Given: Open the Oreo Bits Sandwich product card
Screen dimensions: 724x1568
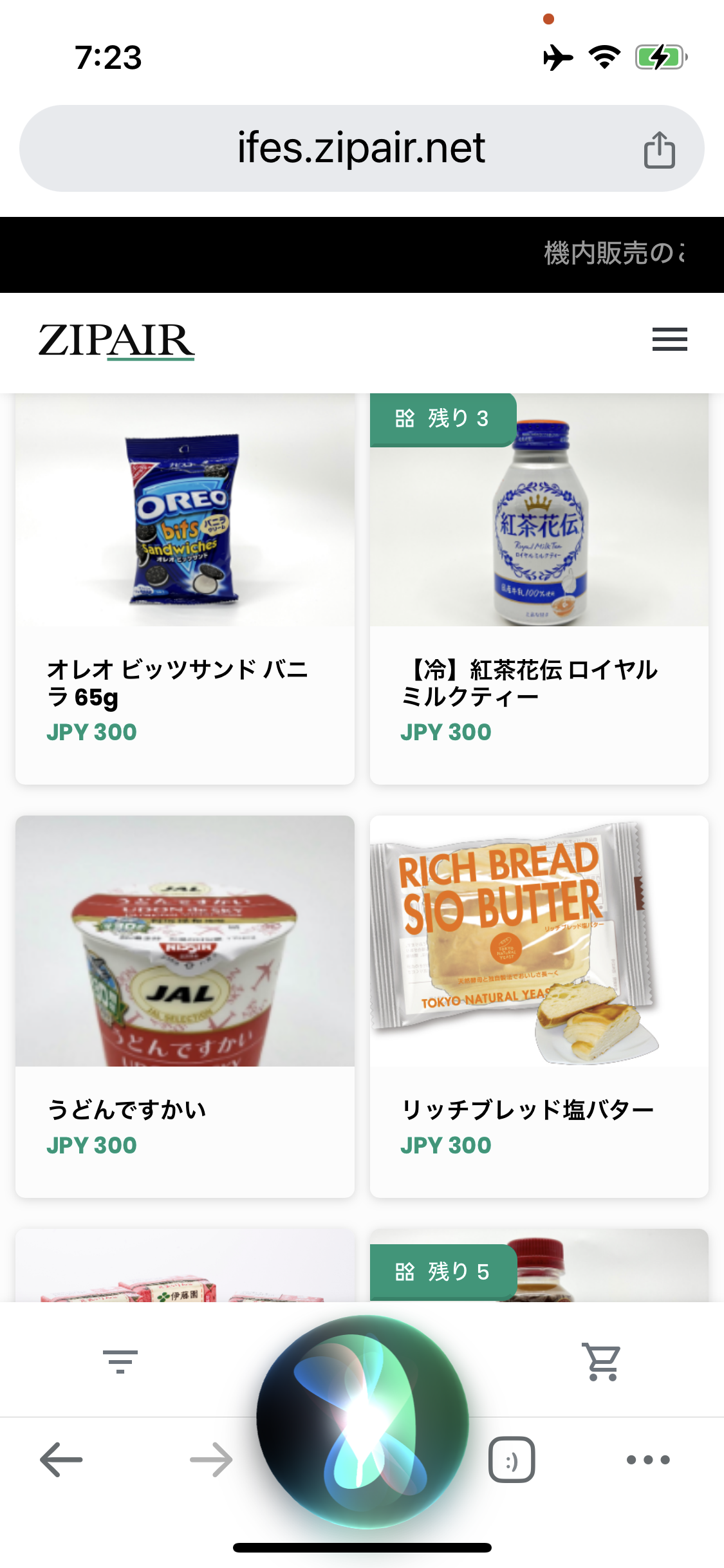Looking at the screenshot, I should [x=185, y=589].
